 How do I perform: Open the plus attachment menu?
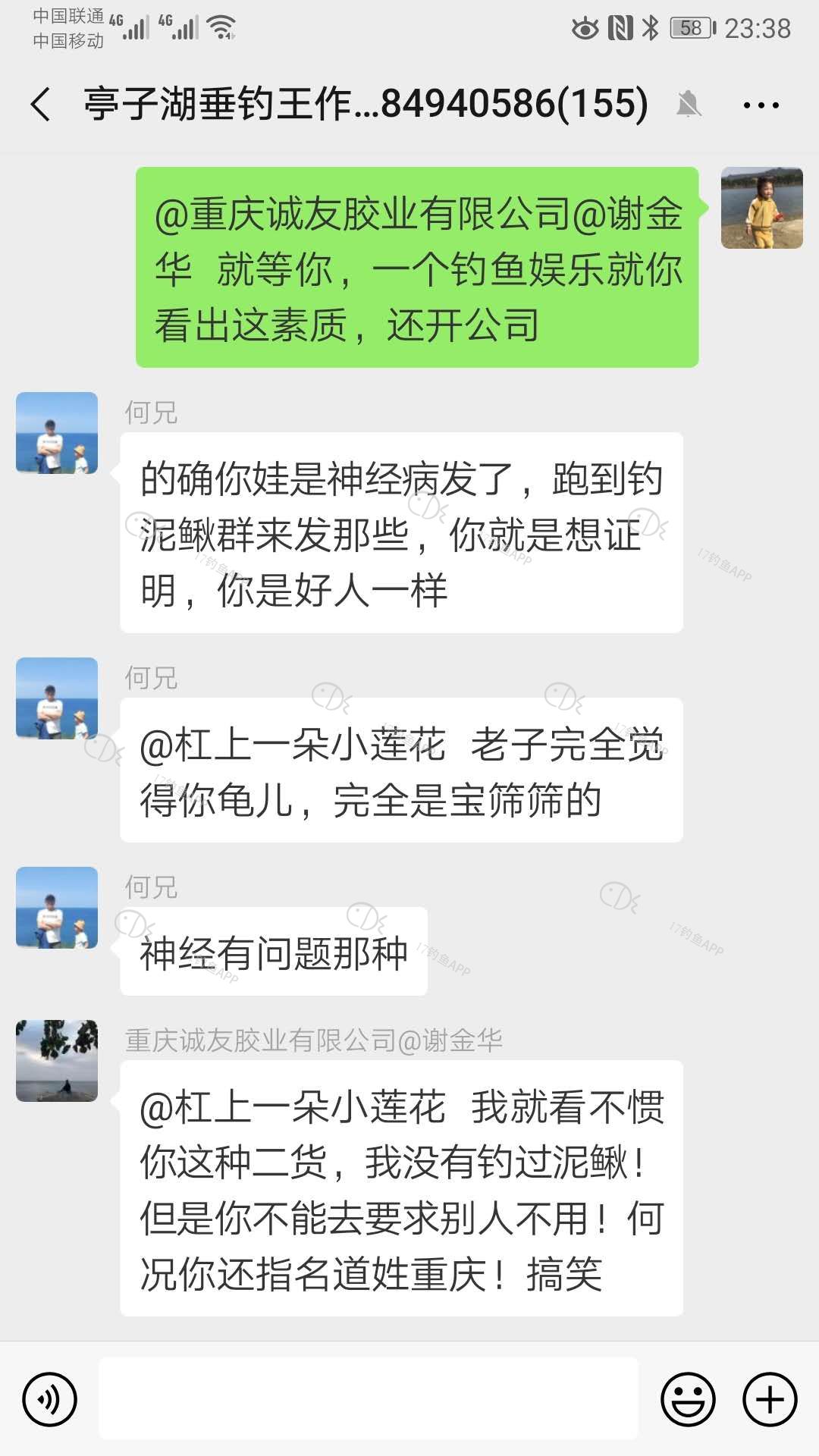point(770,1399)
